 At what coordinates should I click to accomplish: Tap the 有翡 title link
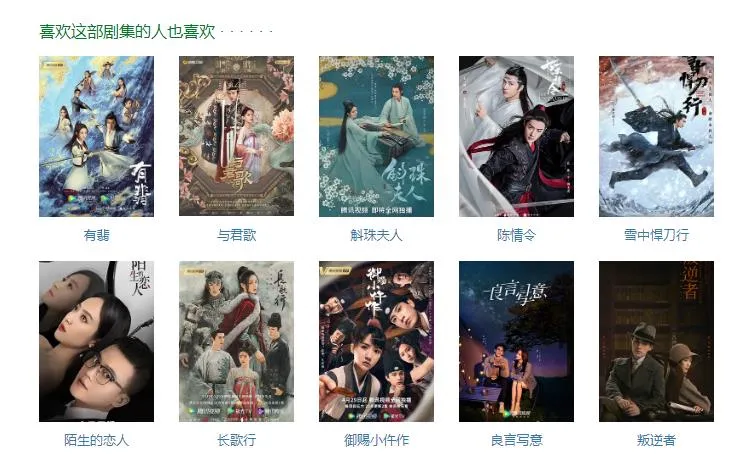pyautogui.click(x=96, y=235)
